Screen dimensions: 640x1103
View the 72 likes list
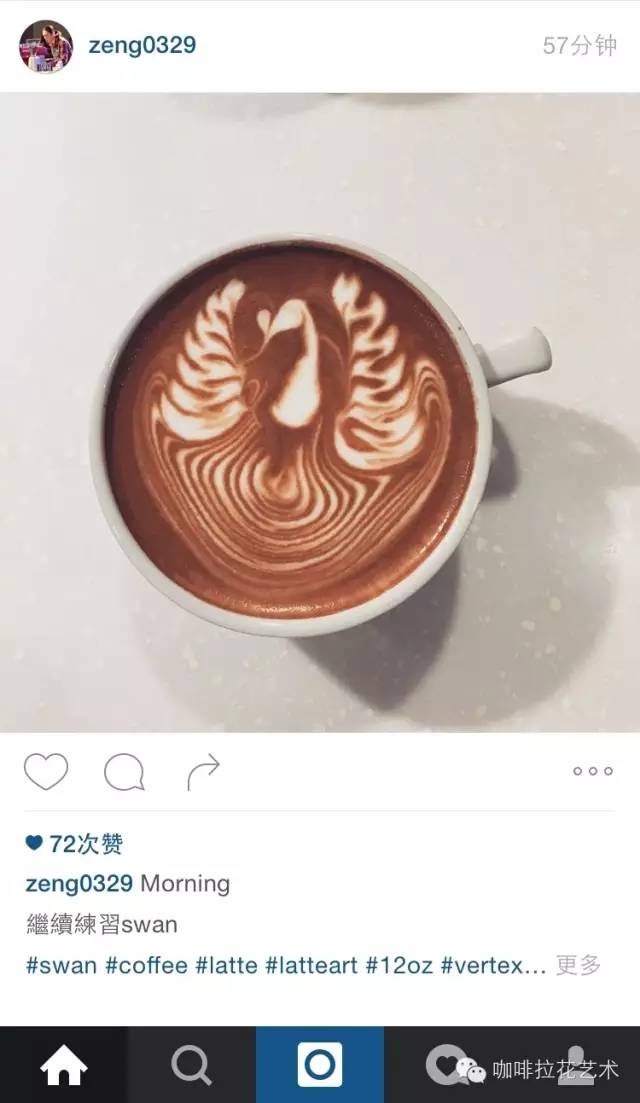[x=75, y=844]
